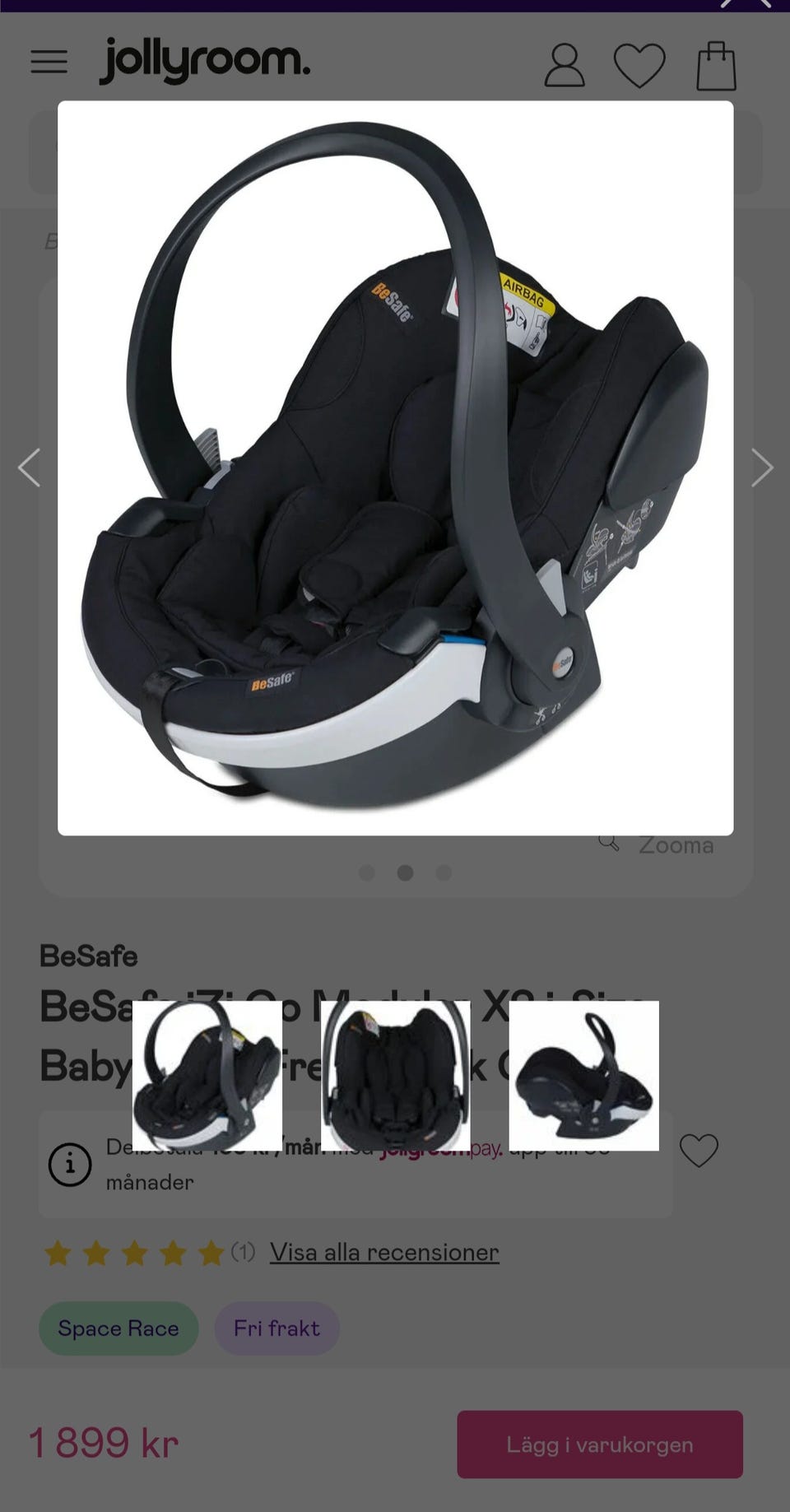This screenshot has width=790, height=1512.
Task: Select the front-view car seat thumbnail
Action: point(396,1075)
